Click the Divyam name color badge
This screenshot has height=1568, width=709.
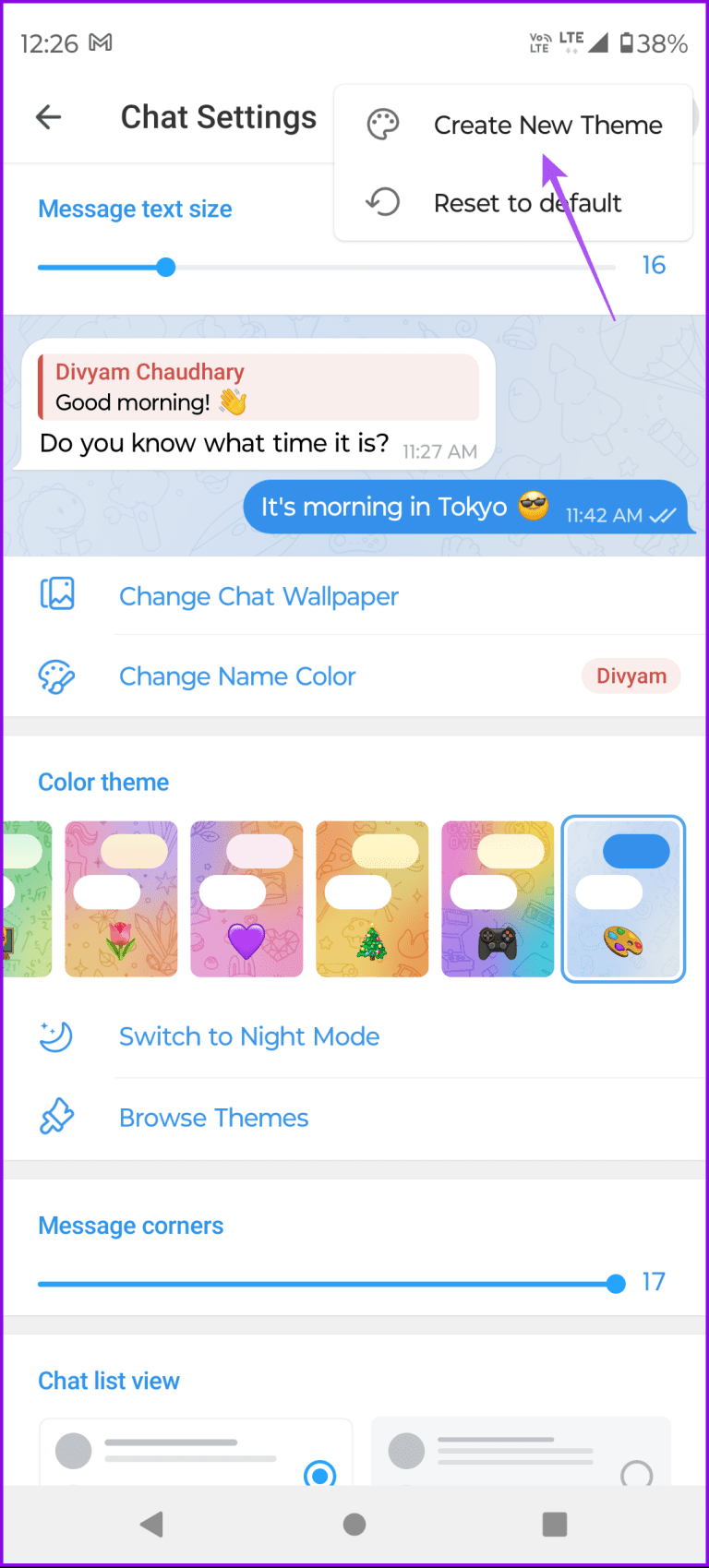(x=631, y=676)
